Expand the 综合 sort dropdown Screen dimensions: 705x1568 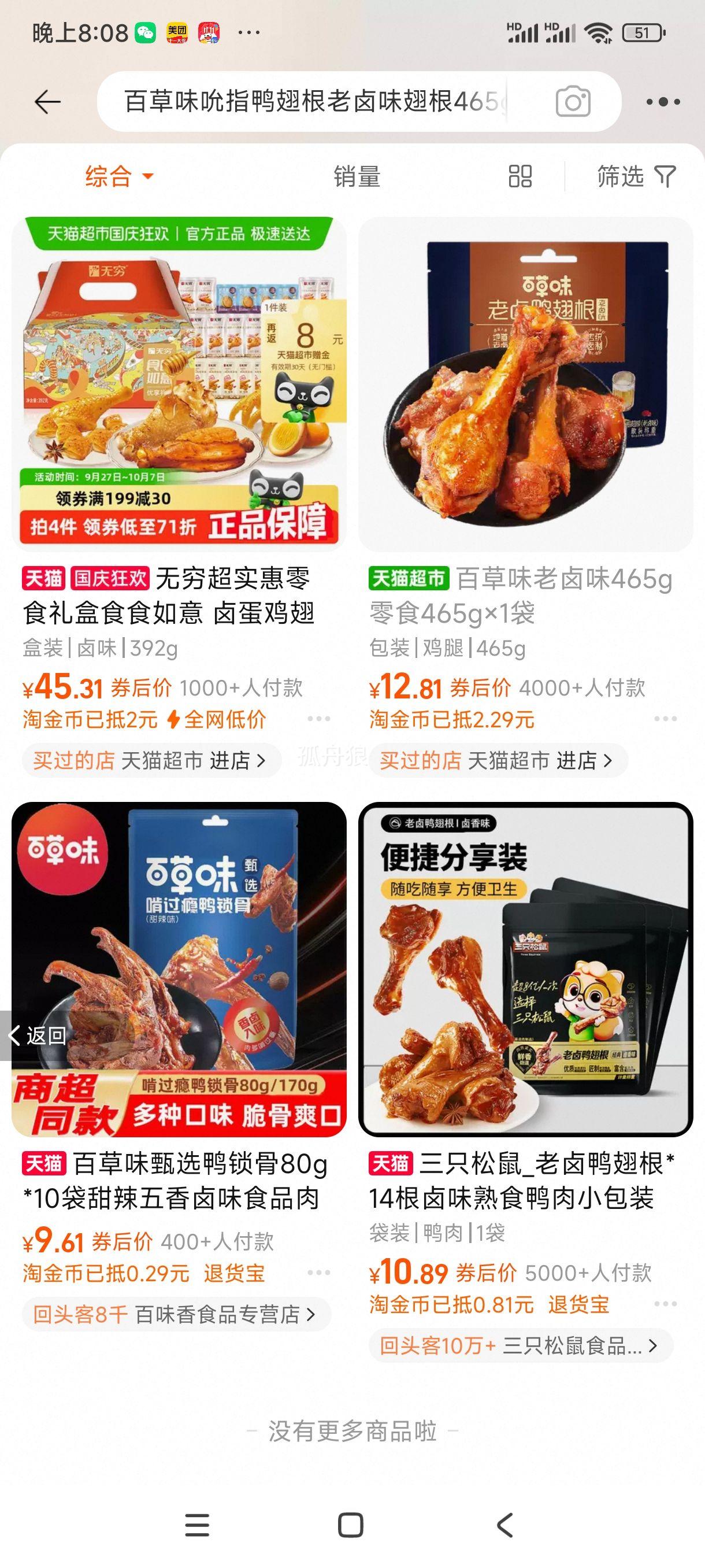119,176
